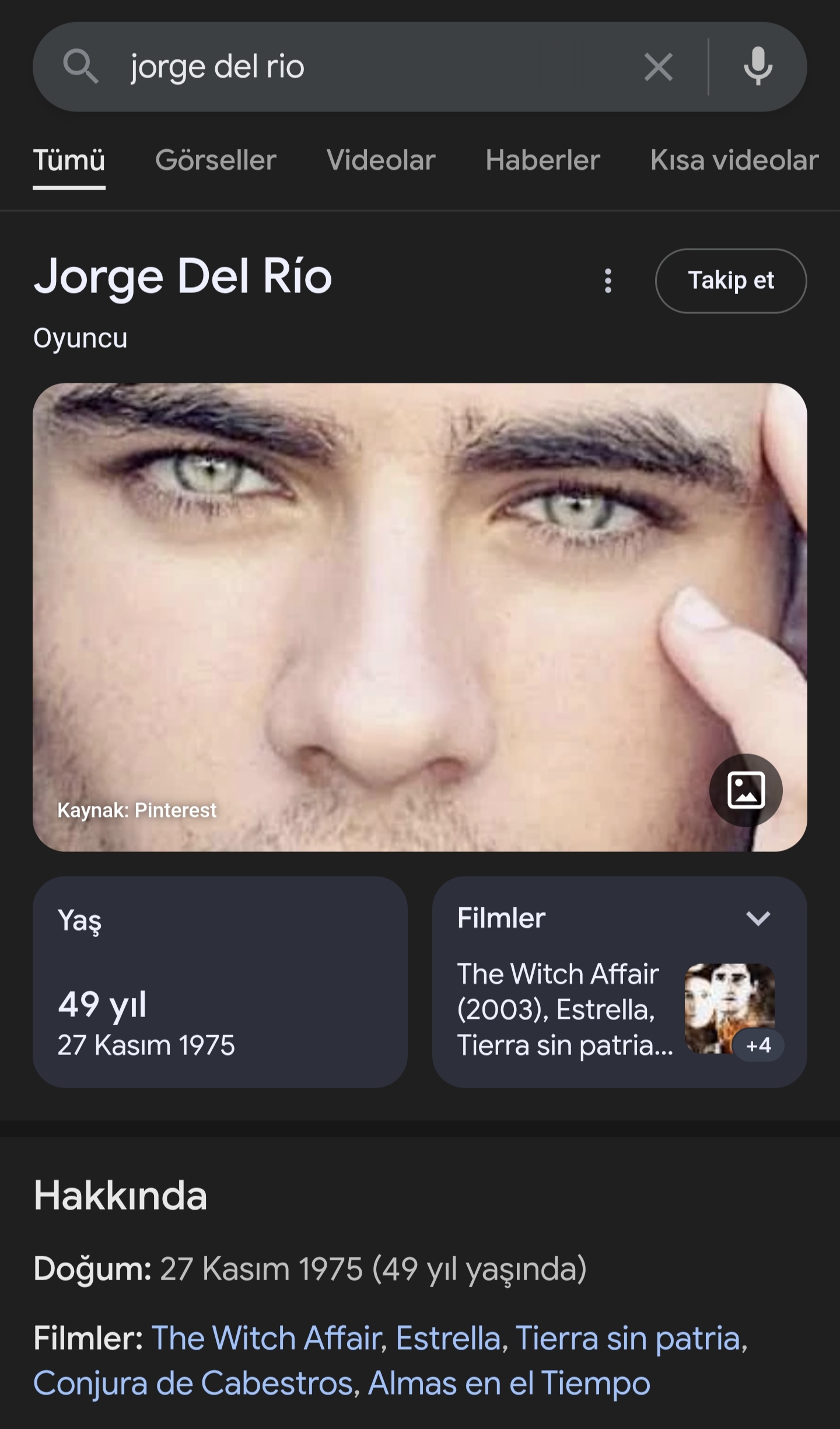Follow with the Takip et button

click(x=731, y=281)
